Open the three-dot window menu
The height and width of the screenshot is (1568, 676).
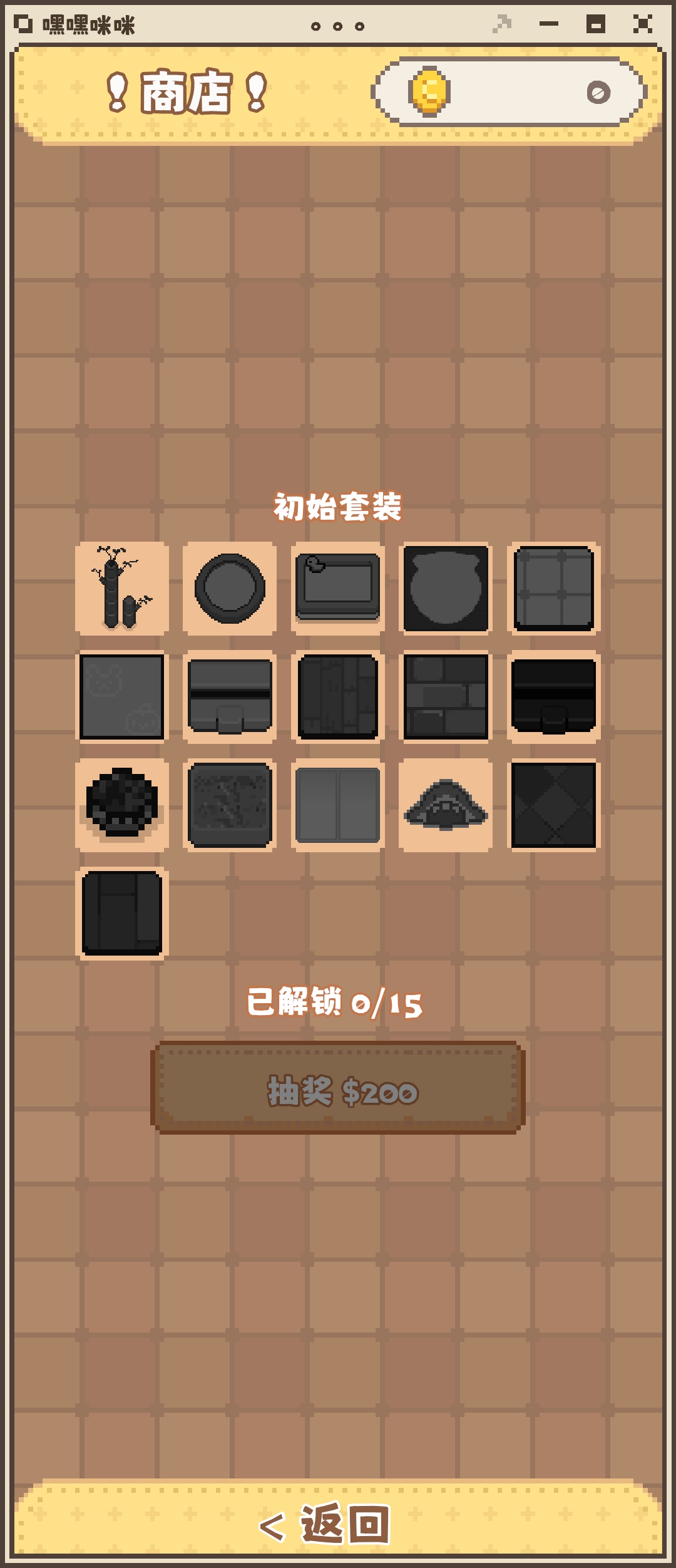coord(337,26)
